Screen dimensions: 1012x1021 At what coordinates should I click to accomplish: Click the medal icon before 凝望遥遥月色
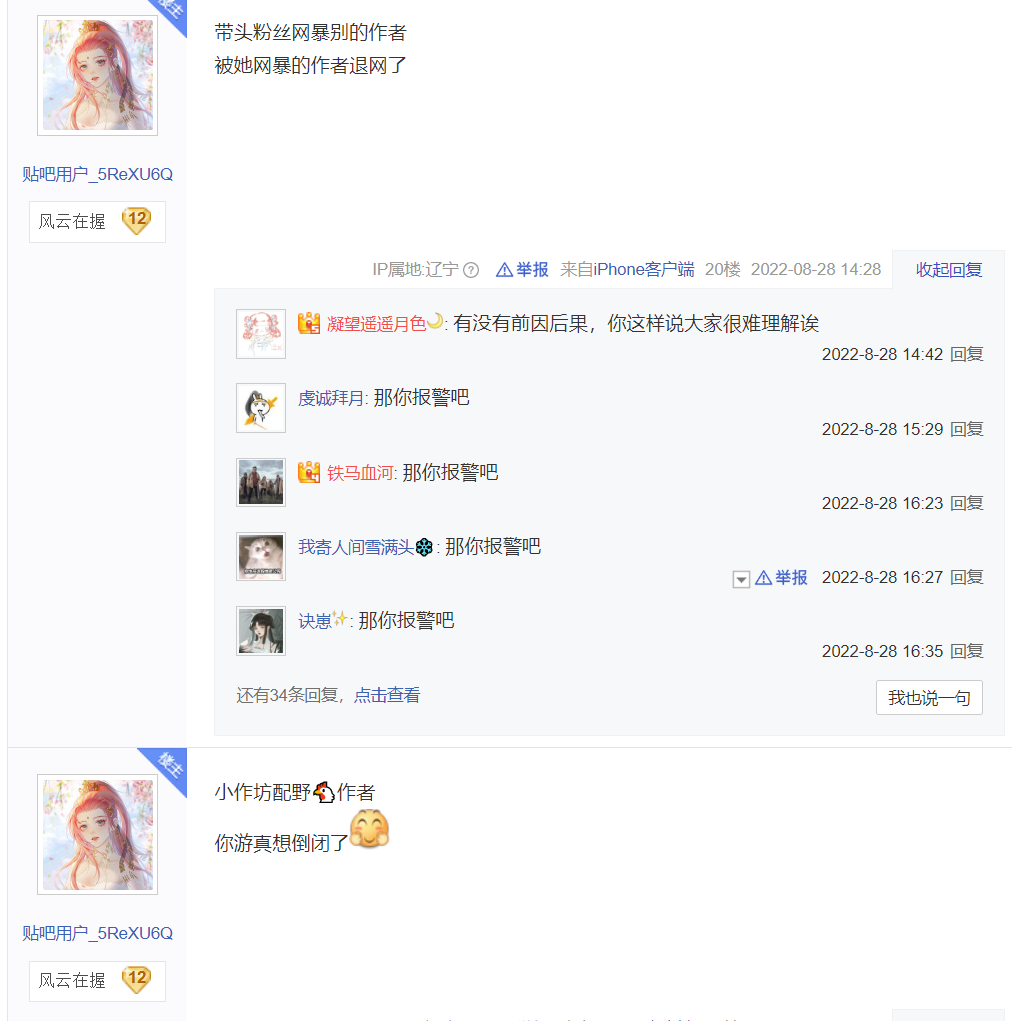pos(309,323)
